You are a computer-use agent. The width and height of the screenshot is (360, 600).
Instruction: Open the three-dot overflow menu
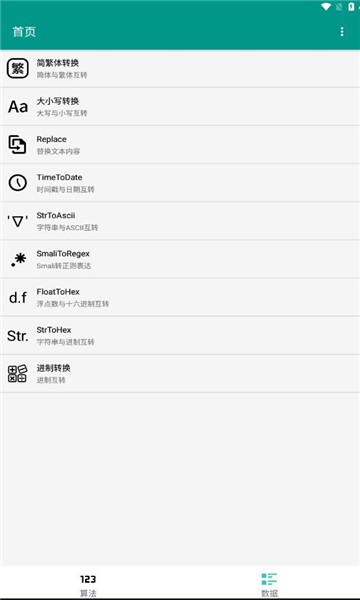point(342,32)
